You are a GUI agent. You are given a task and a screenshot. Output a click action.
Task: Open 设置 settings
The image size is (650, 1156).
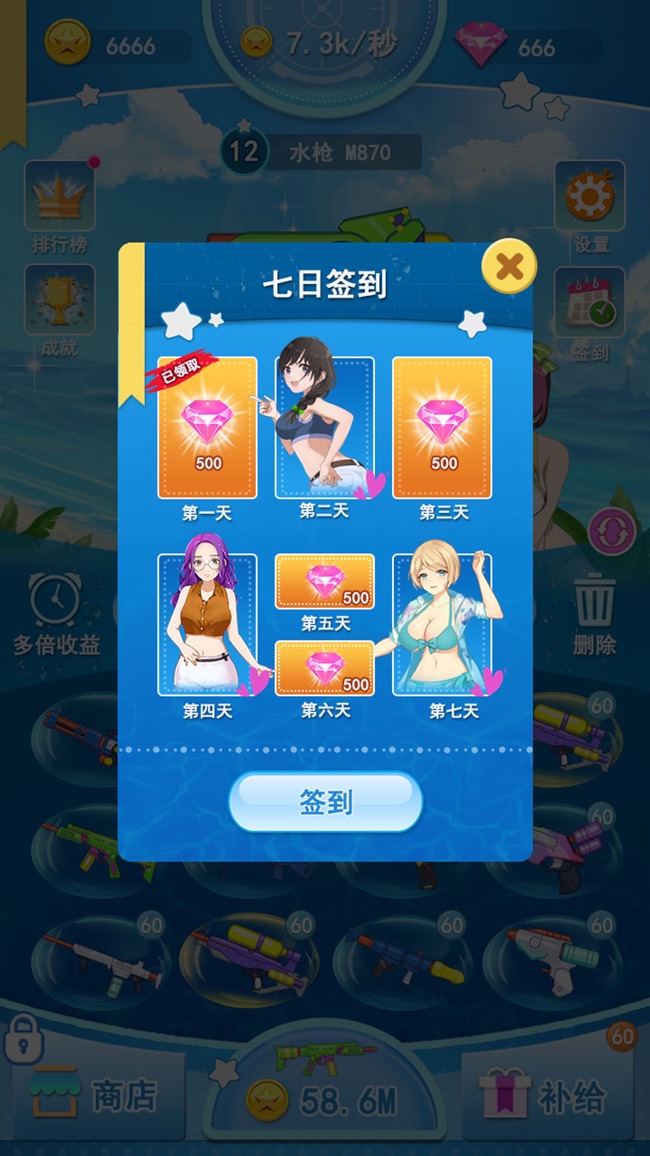[590, 203]
